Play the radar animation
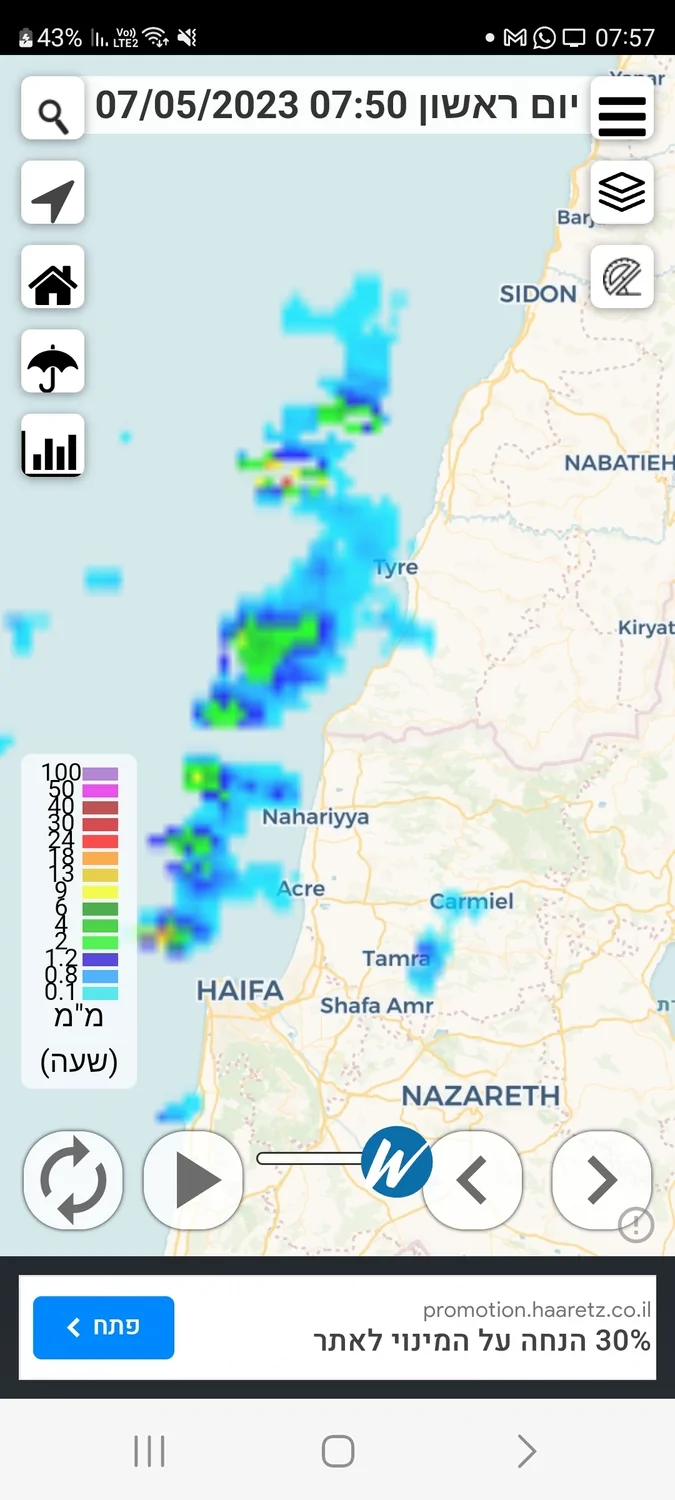Viewport: 675px width, 1500px height. coord(193,1180)
